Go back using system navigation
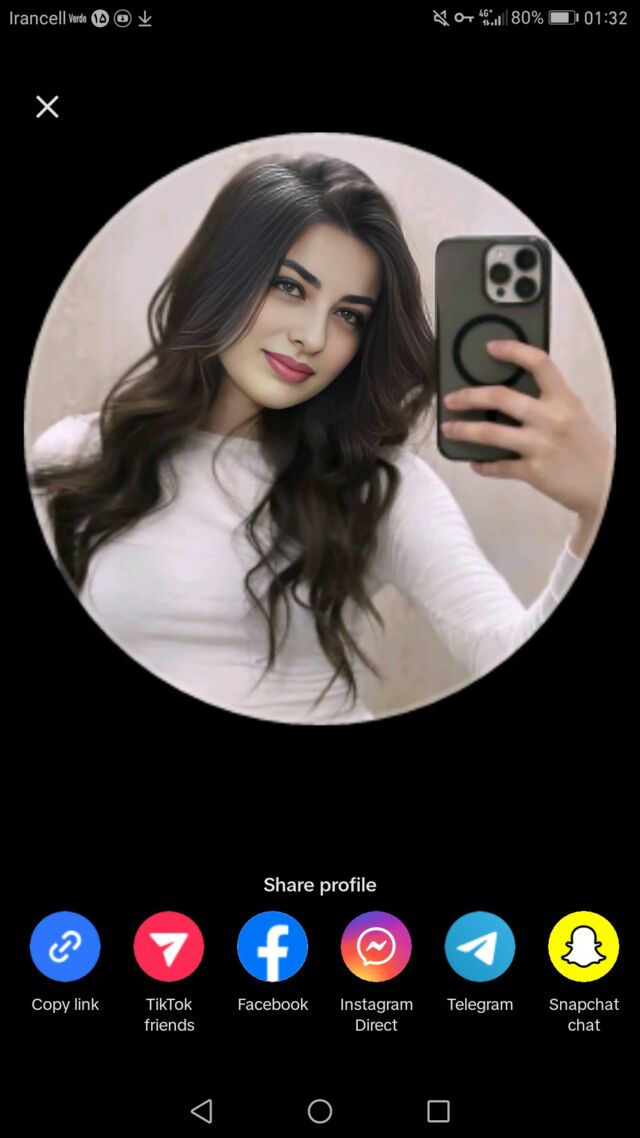This screenshot has height=1138, width=640. 201,1110
